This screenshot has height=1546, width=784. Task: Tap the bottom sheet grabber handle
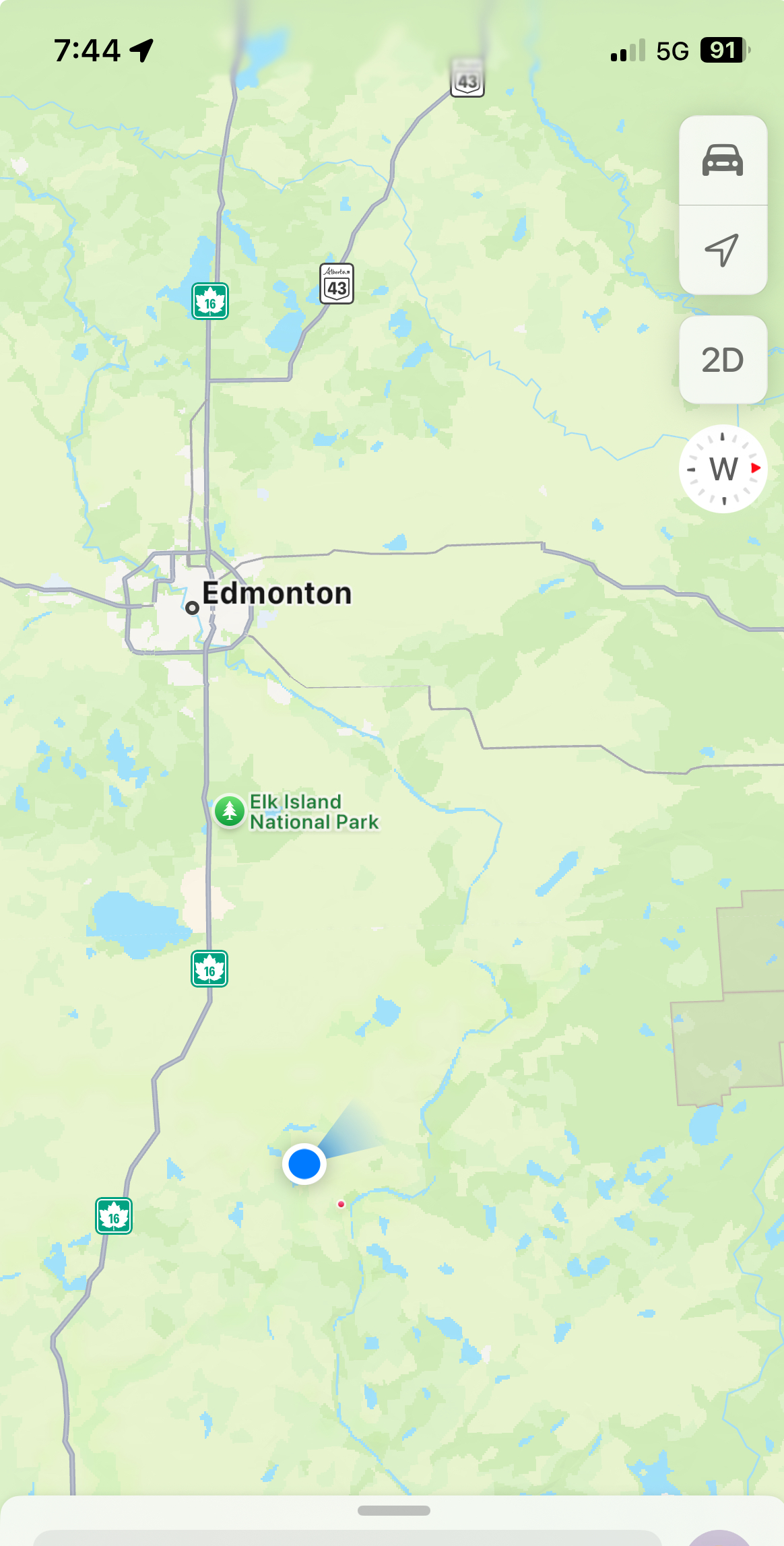pyautogui.click(x=393, y=1510)
